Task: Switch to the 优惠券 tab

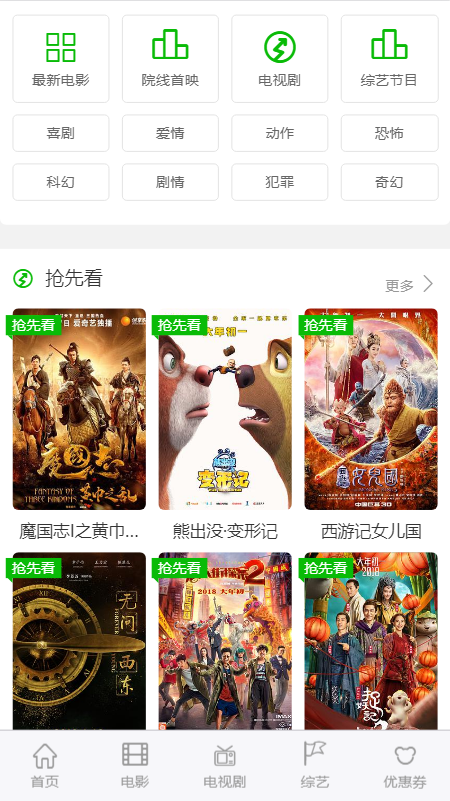Action: pos(405,766)
